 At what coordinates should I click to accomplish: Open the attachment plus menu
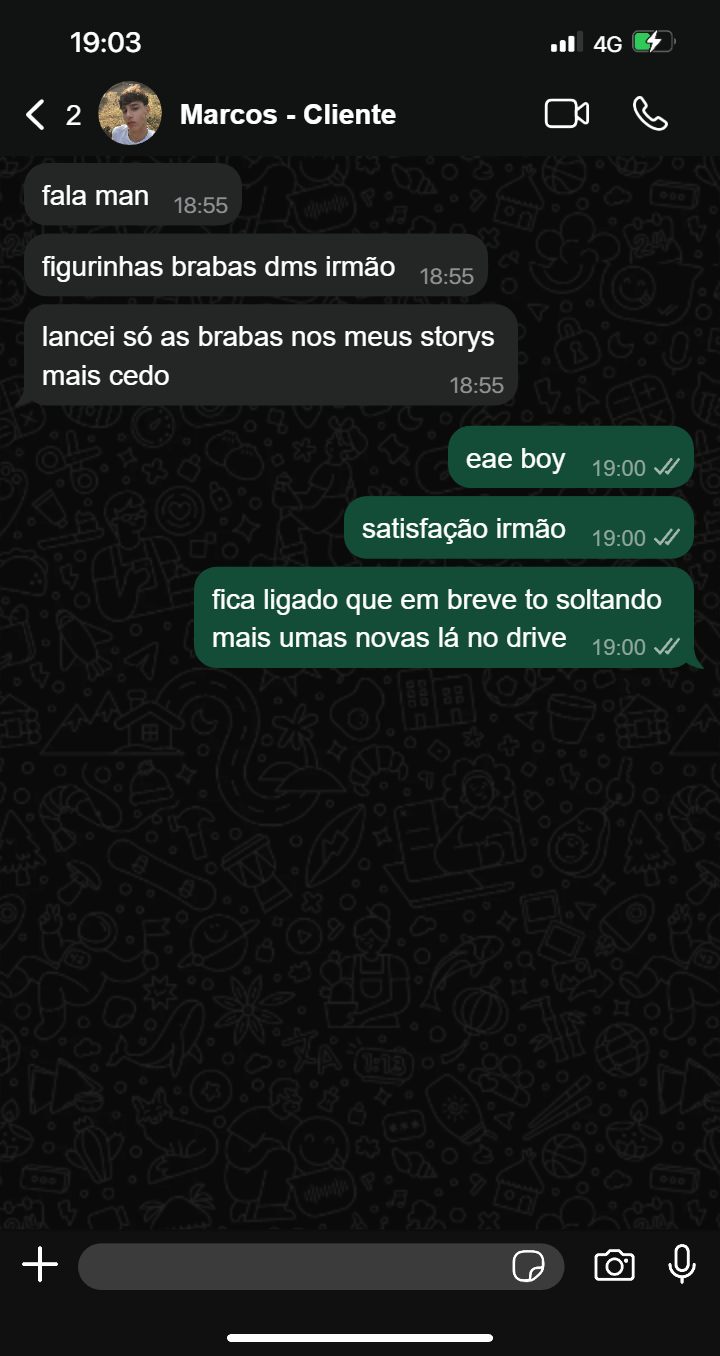point(40,1265)
